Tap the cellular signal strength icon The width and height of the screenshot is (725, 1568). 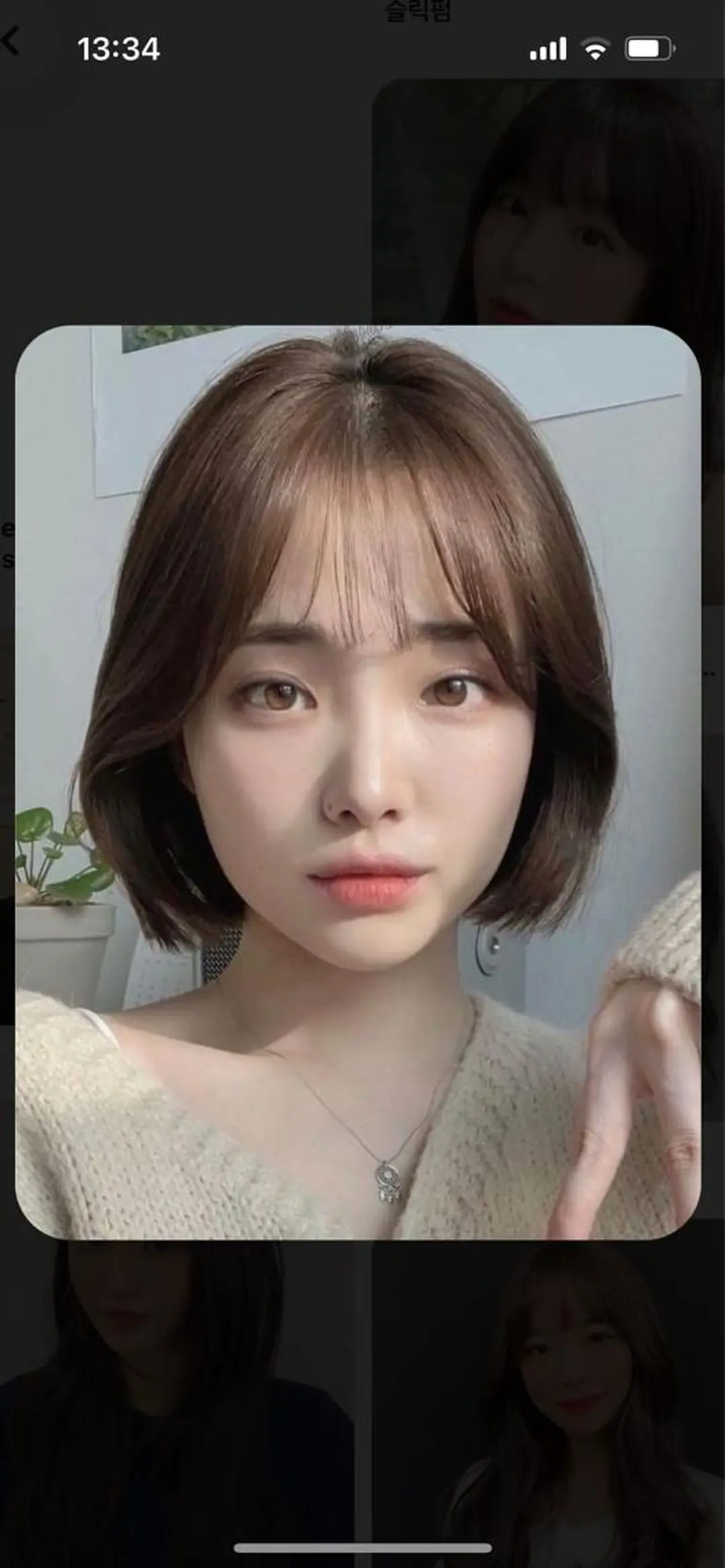tap(550, 47)
